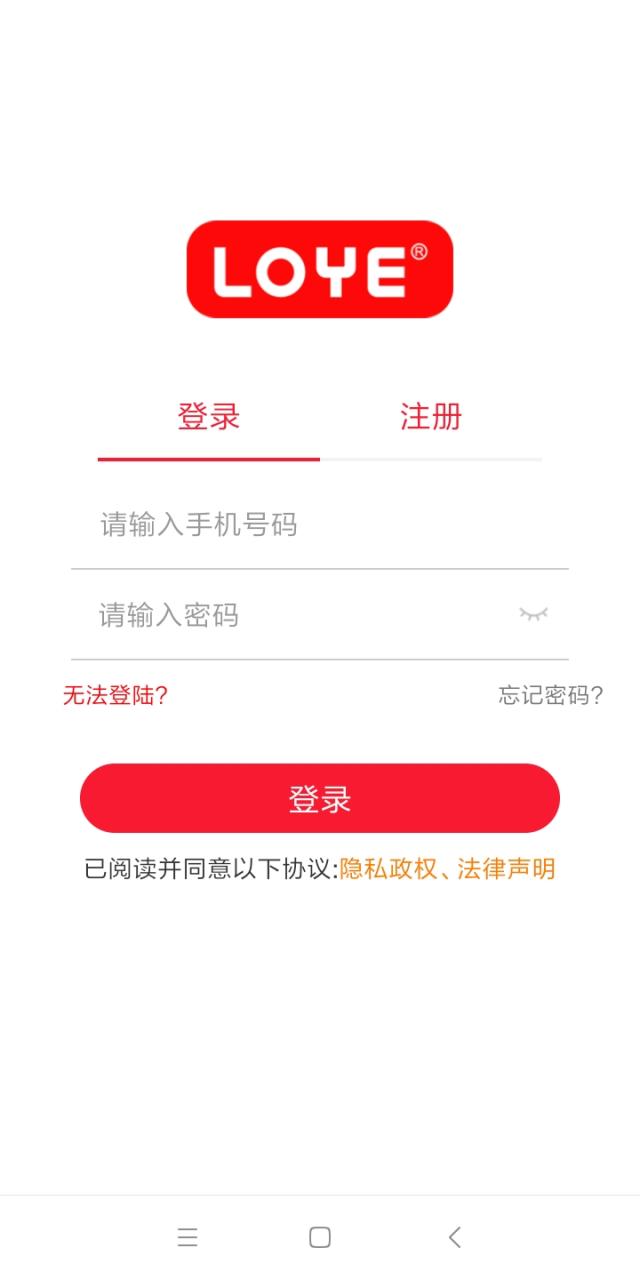Select the 登录 tab
Viewport: 640px width, 1280px height.
pos(209,417)
